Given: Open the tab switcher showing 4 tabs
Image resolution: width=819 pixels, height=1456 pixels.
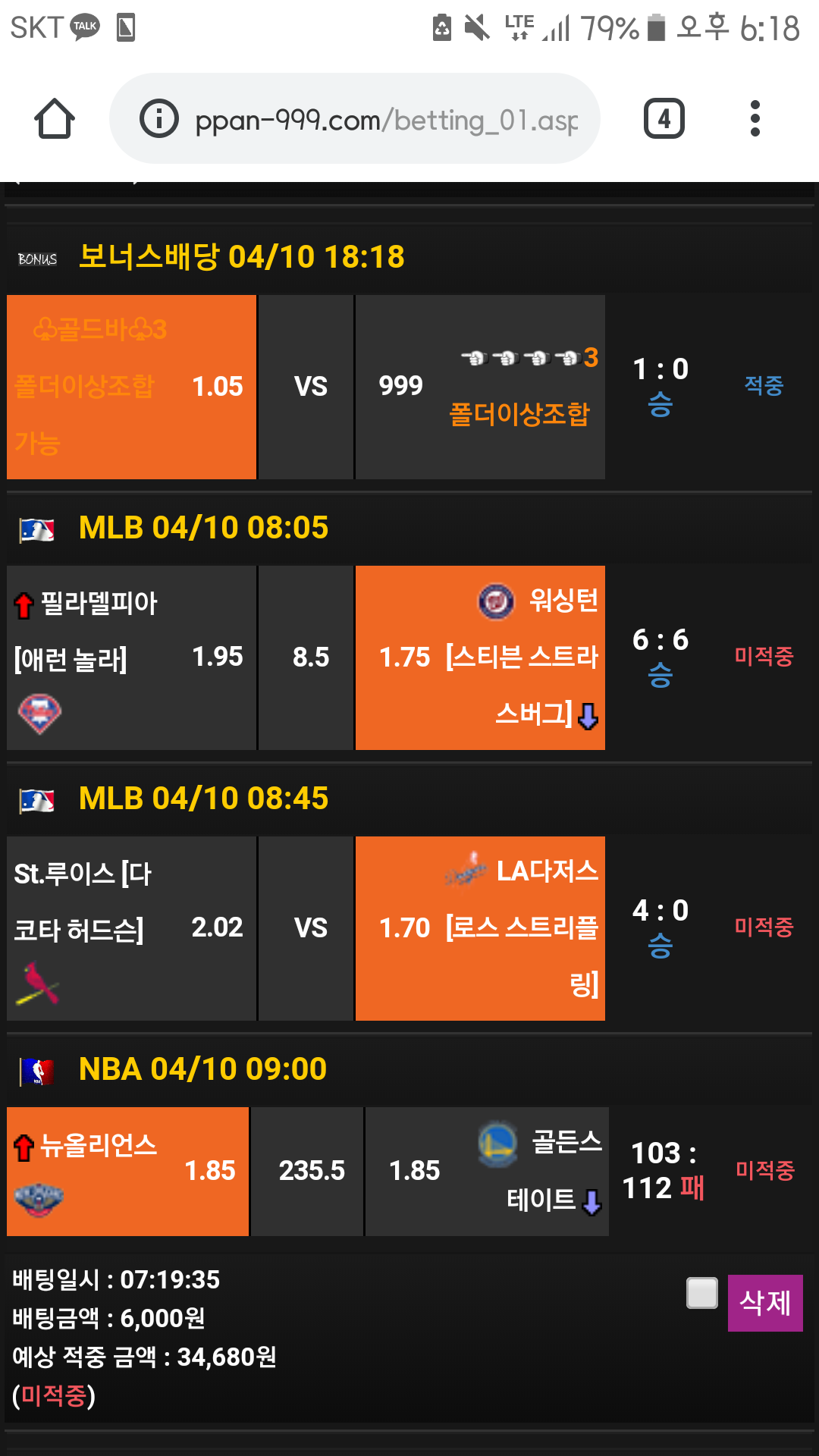Looking at the screenshot, I should [x=664, y=119].
